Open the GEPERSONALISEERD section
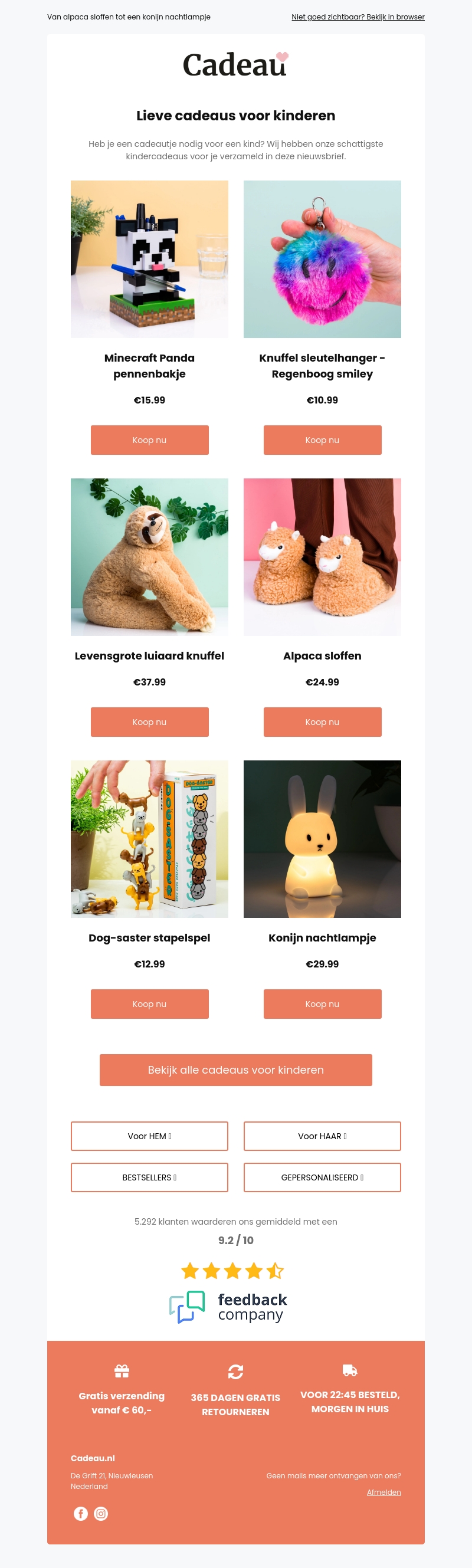 [322, 1177]
